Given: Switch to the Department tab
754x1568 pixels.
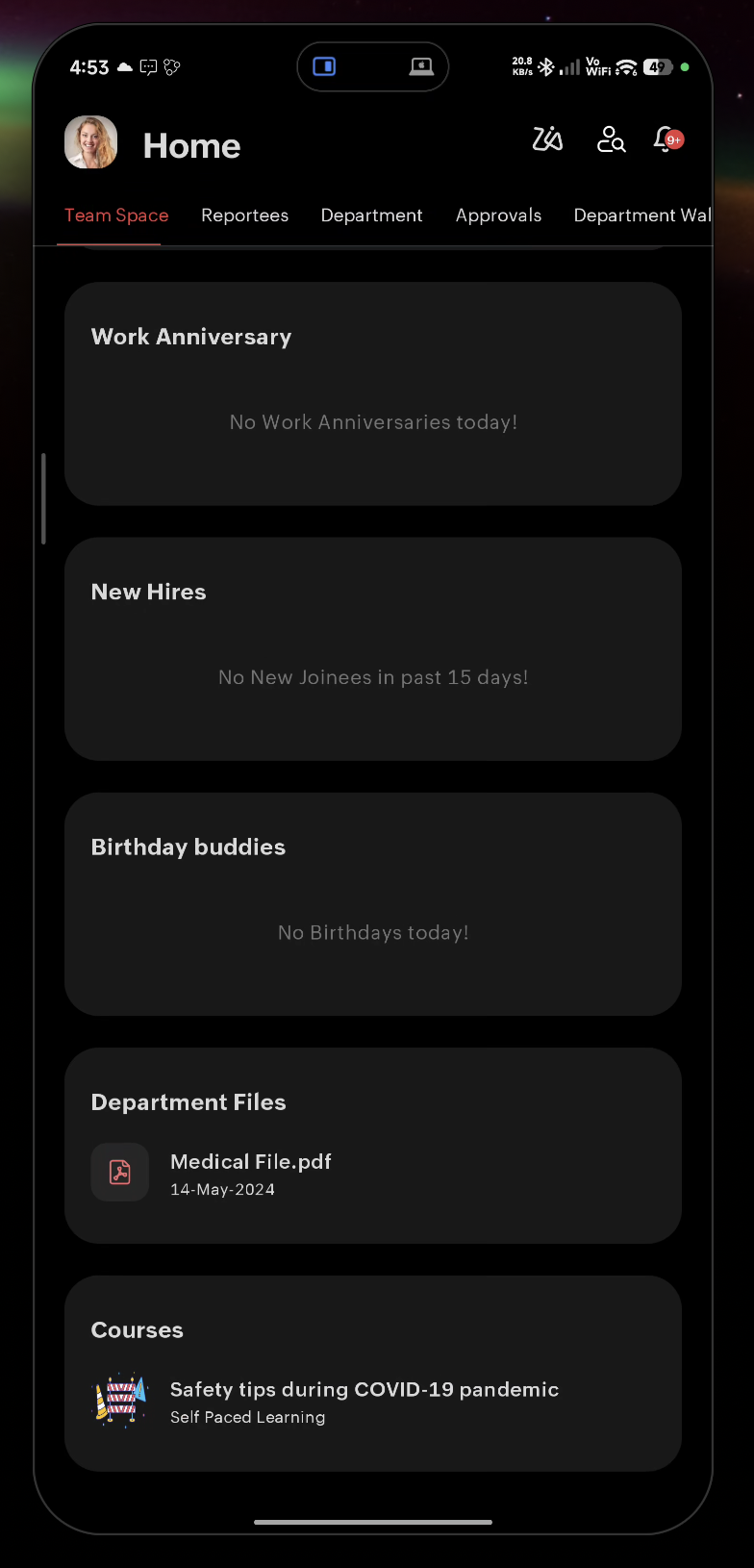Looking at the screenshot, I should (x=371, y=215).
